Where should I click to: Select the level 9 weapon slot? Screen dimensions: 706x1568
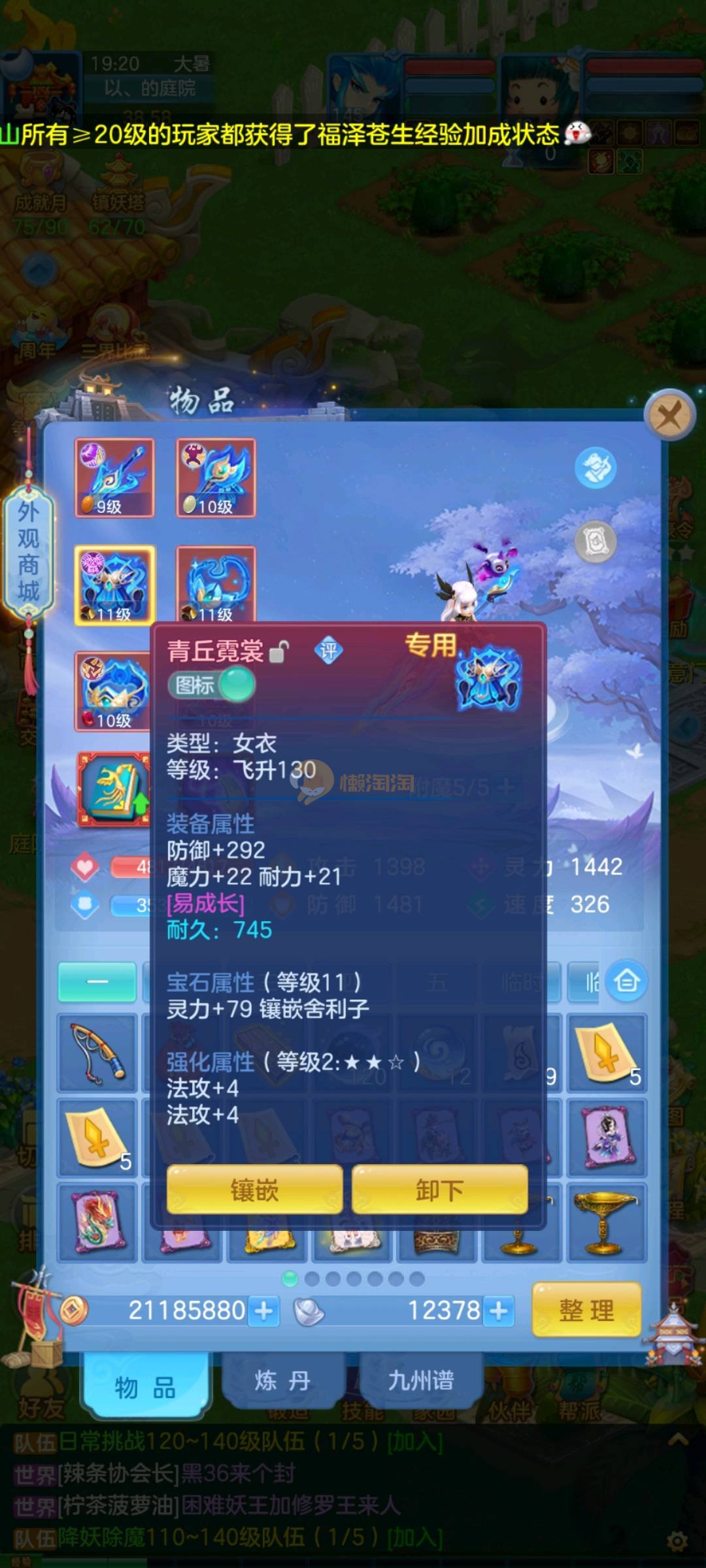(114, 478)
